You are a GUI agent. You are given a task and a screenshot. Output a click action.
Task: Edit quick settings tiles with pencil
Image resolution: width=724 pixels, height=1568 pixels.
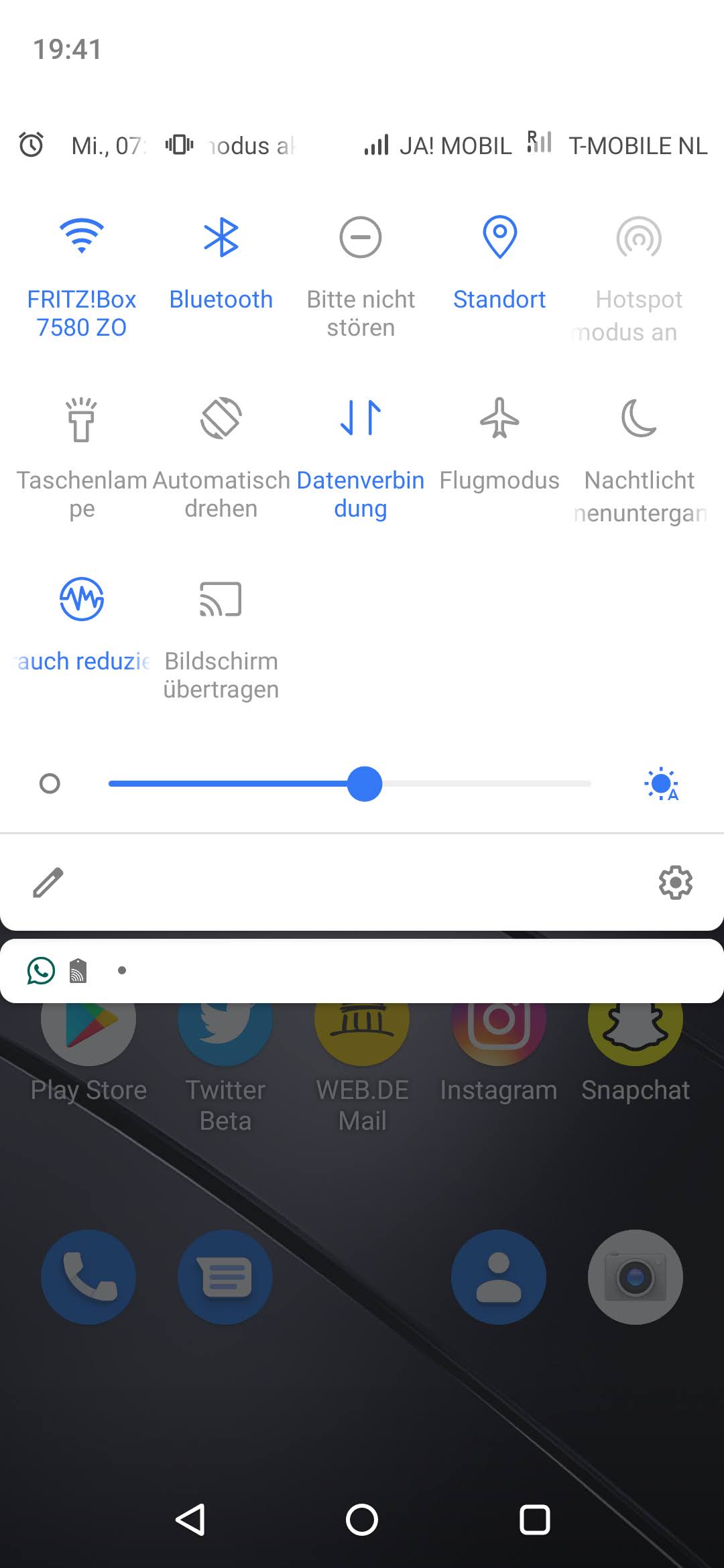(x=48, y=883)
